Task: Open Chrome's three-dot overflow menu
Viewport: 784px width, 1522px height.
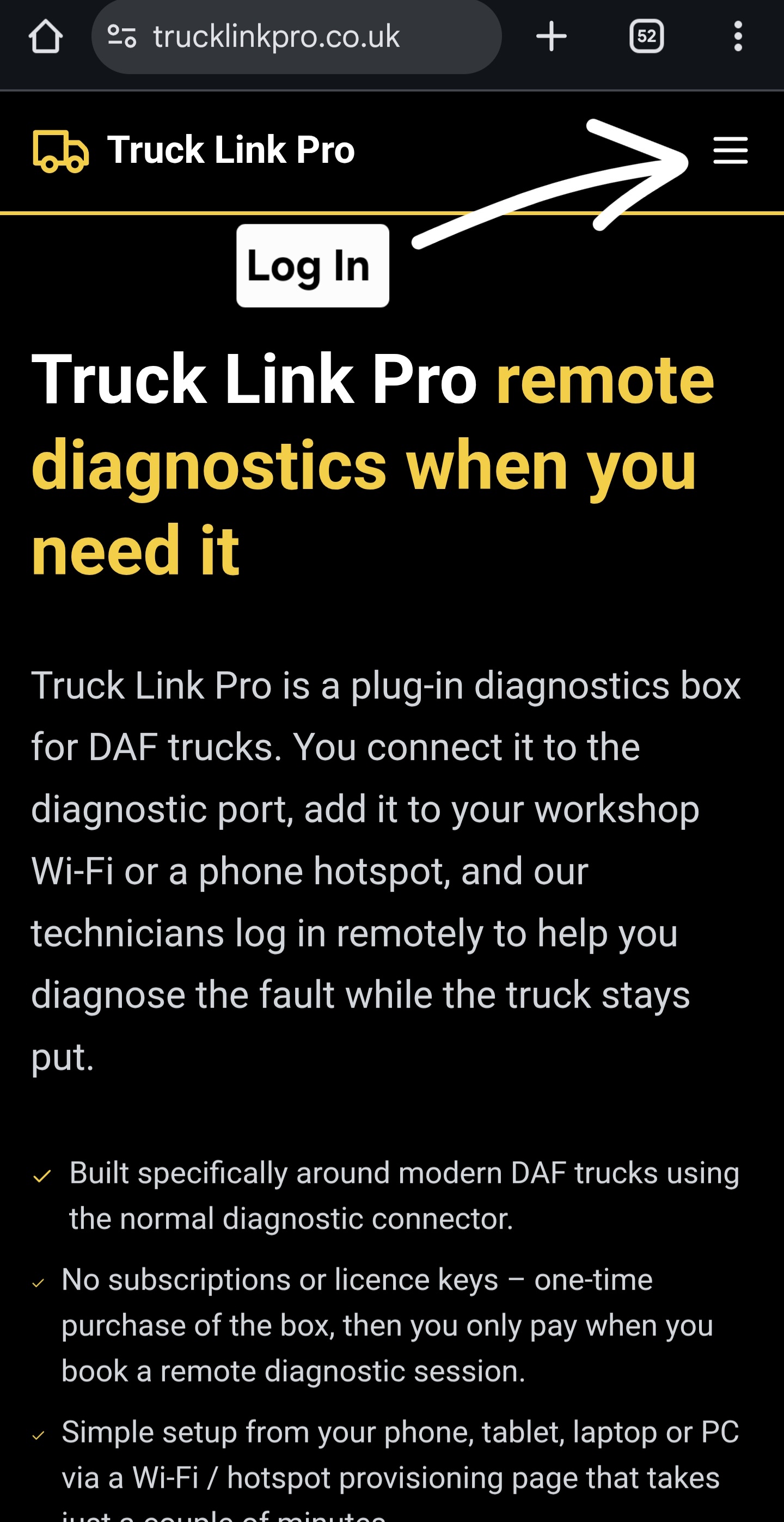Action: [x=737, y=36]
